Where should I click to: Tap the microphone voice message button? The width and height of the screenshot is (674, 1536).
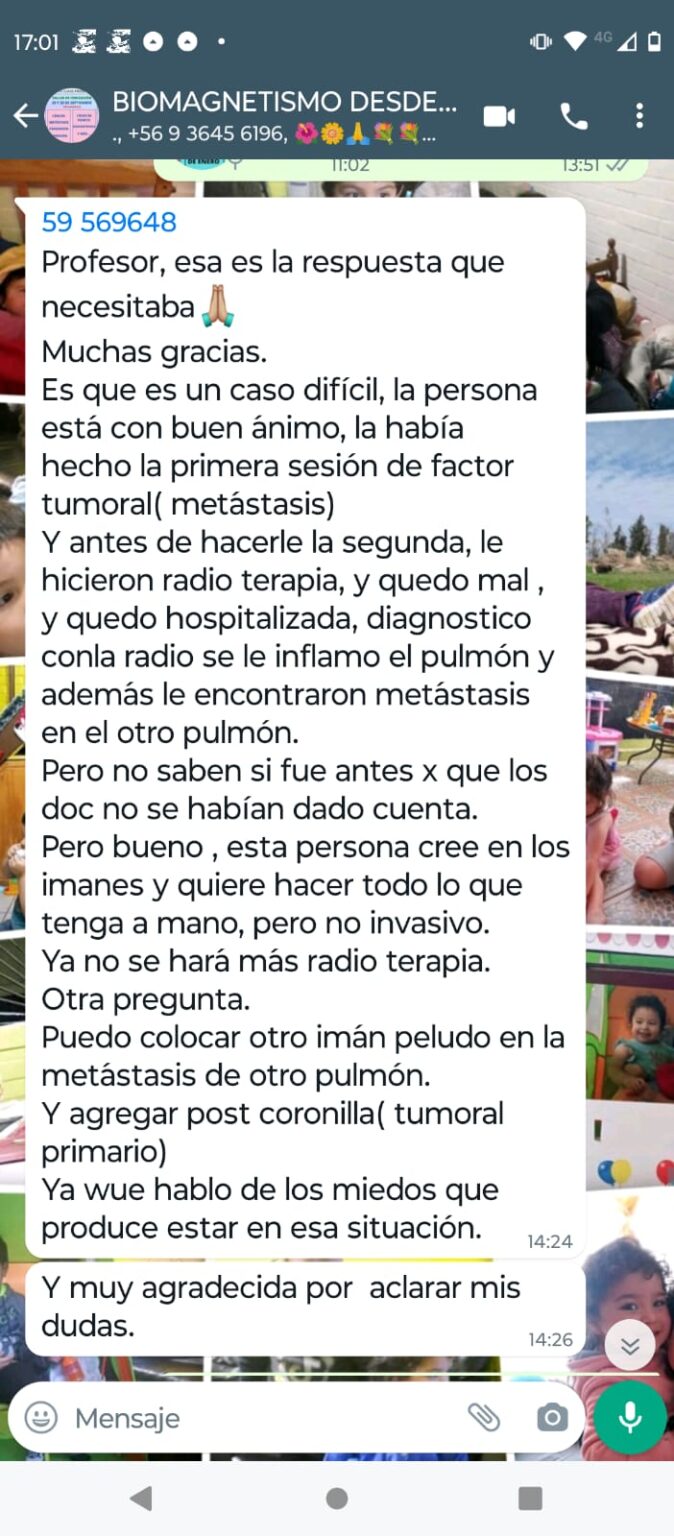click(630, 1417)
